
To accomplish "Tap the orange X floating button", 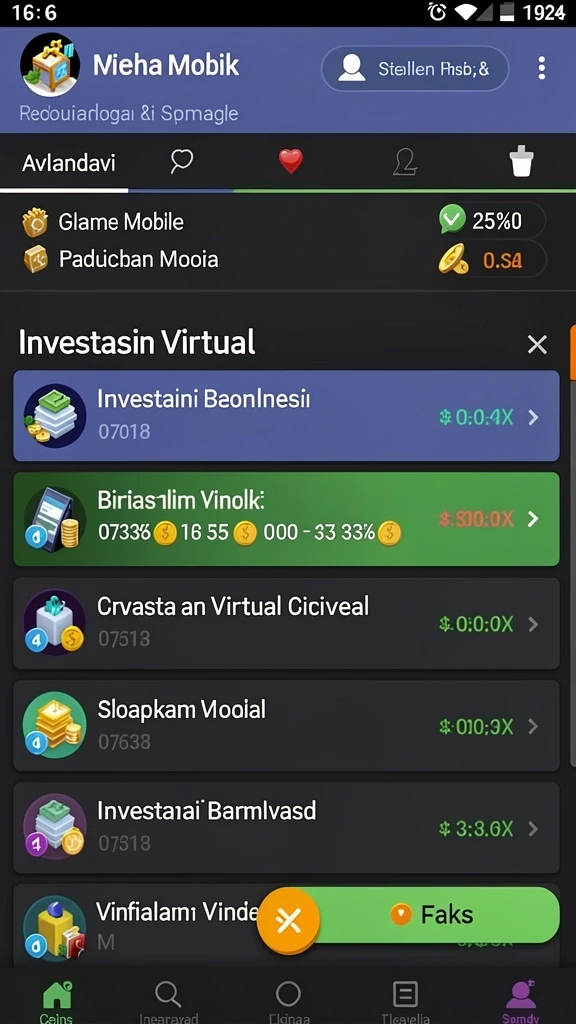I will [x=288, y=920].
